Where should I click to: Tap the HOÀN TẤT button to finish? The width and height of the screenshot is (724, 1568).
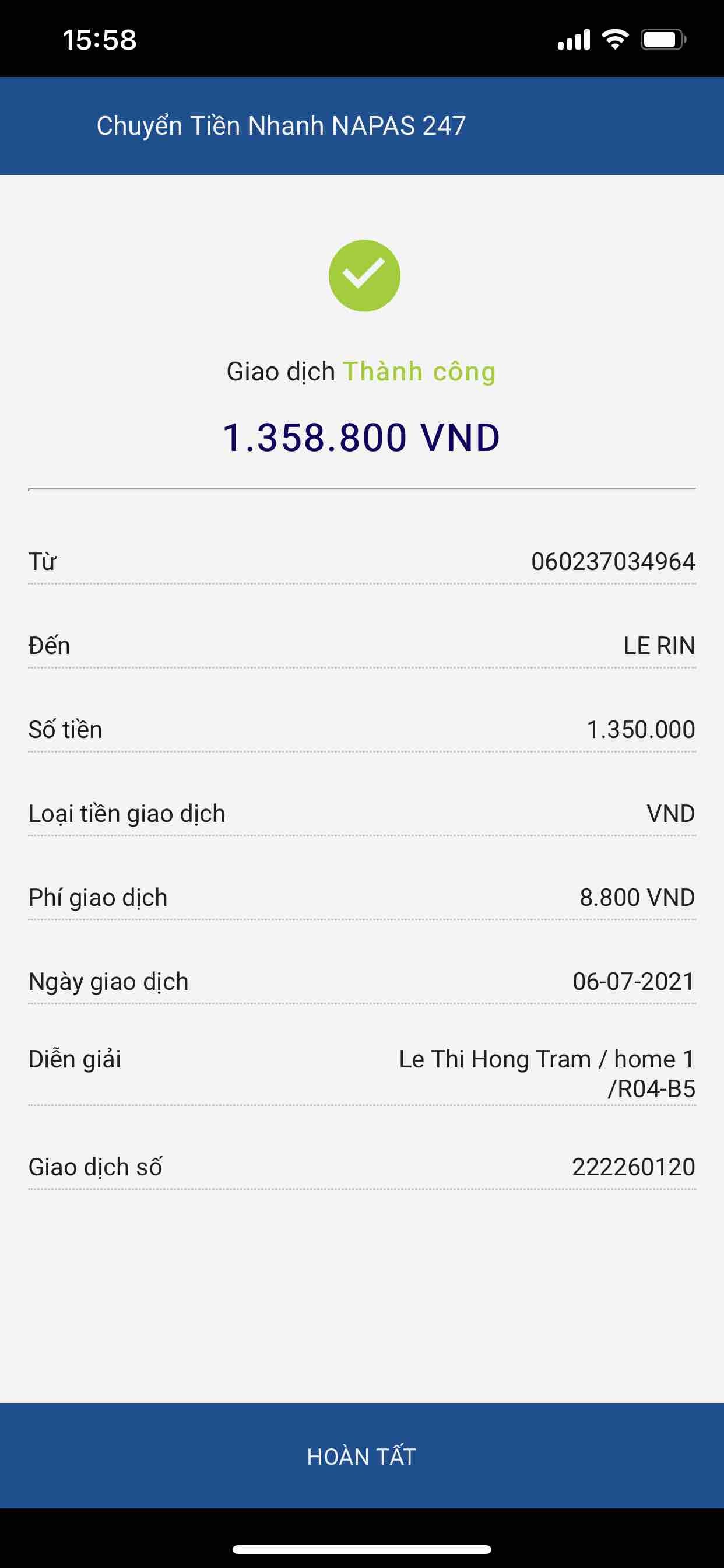click(x=362, y=1456)
